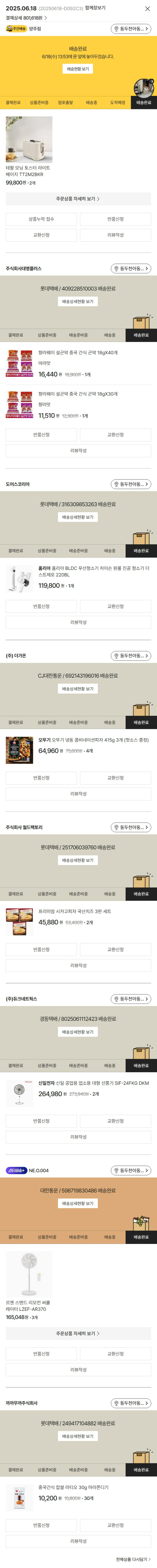Tap 상품누락 접수 button
This screenshot has height=1568, width=157.
tap(41, 219)
